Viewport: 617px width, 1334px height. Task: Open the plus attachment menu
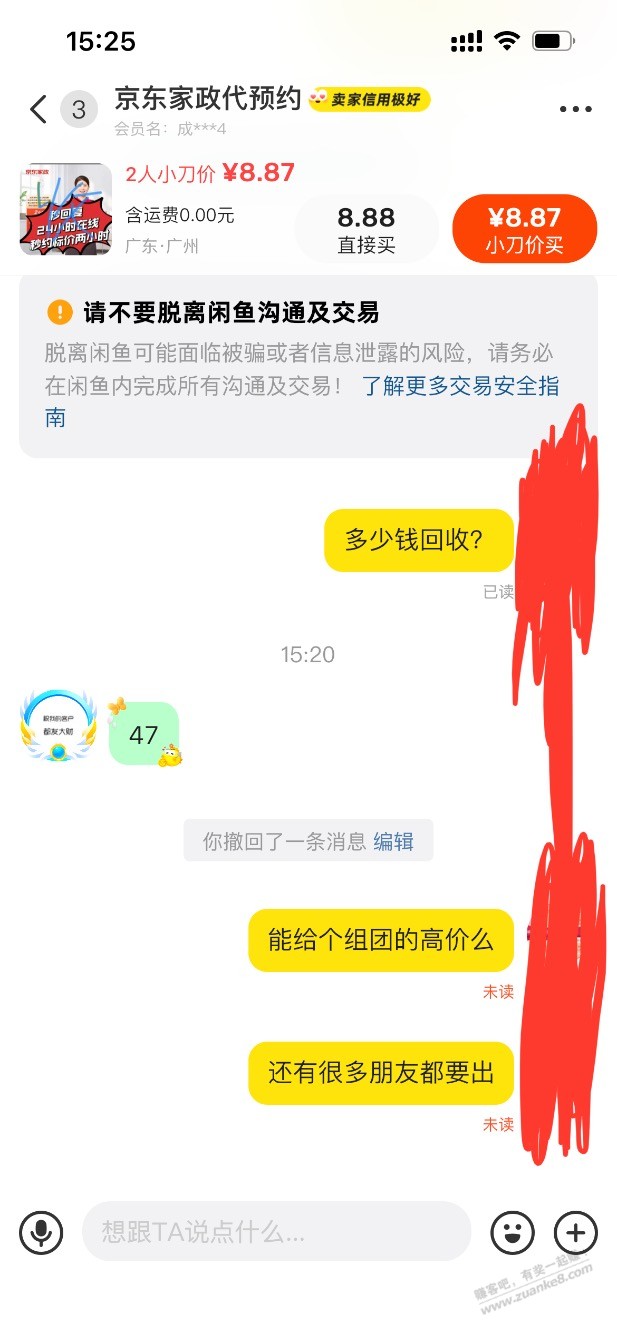[x=576, y=1232]
